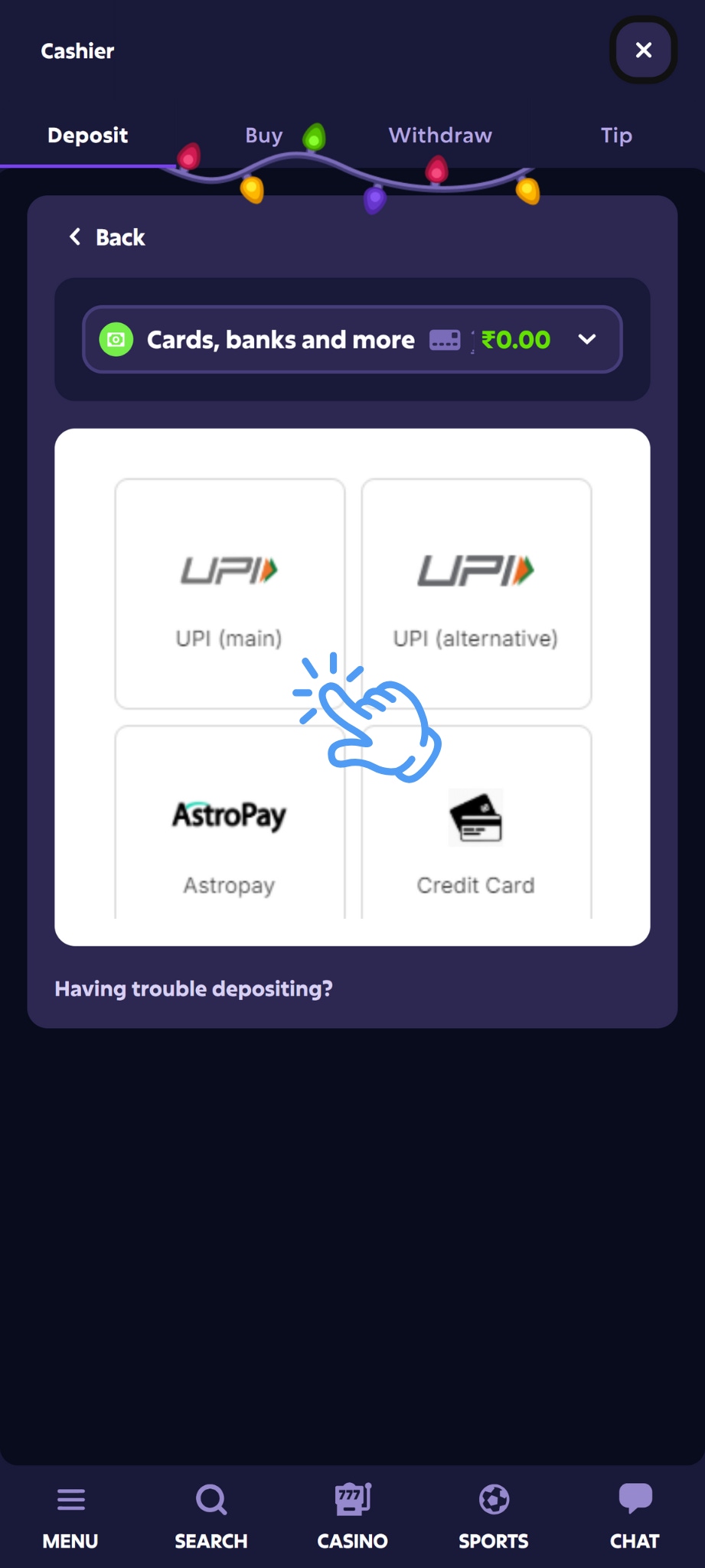Open Having trouble depositing help link
This screenshot has width=705, height=1568.
pos(194,988)
